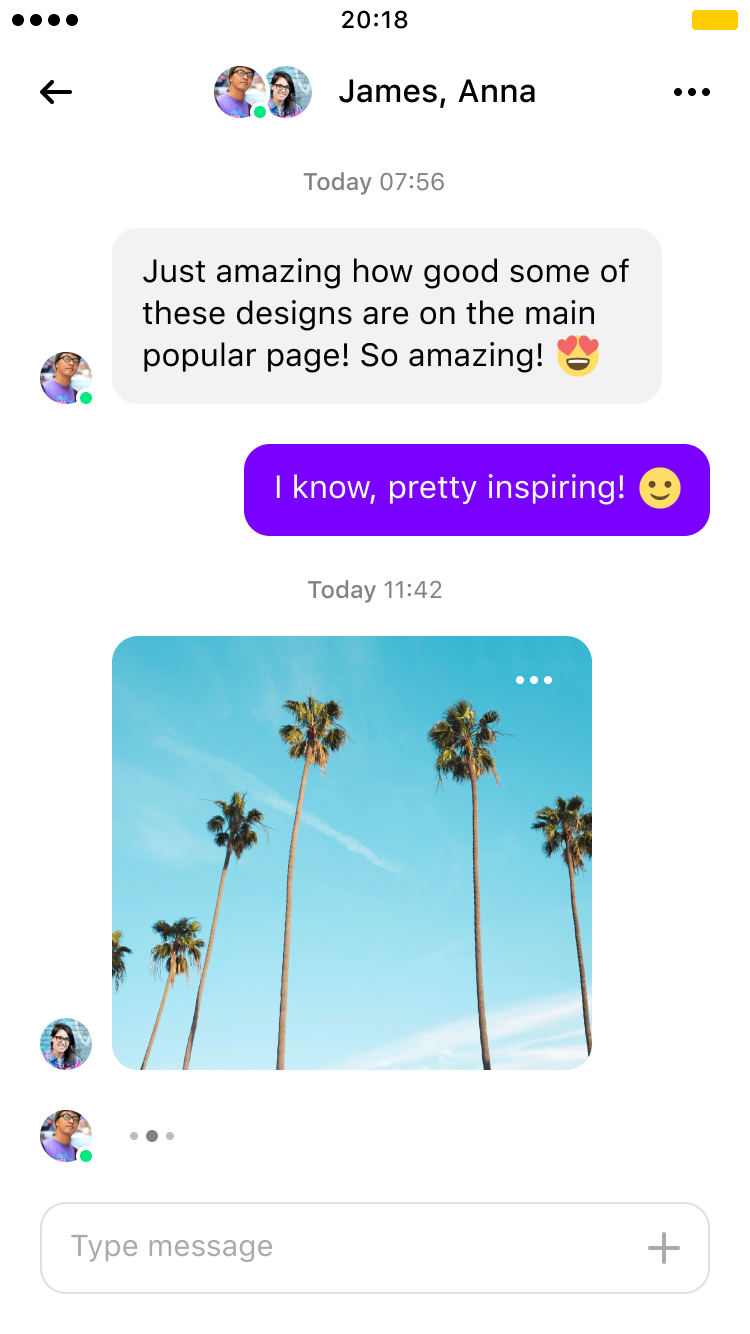Open the header three-dot overflow menu
Viewport: 750px width, 1334px height.
(x=692, y=92)
